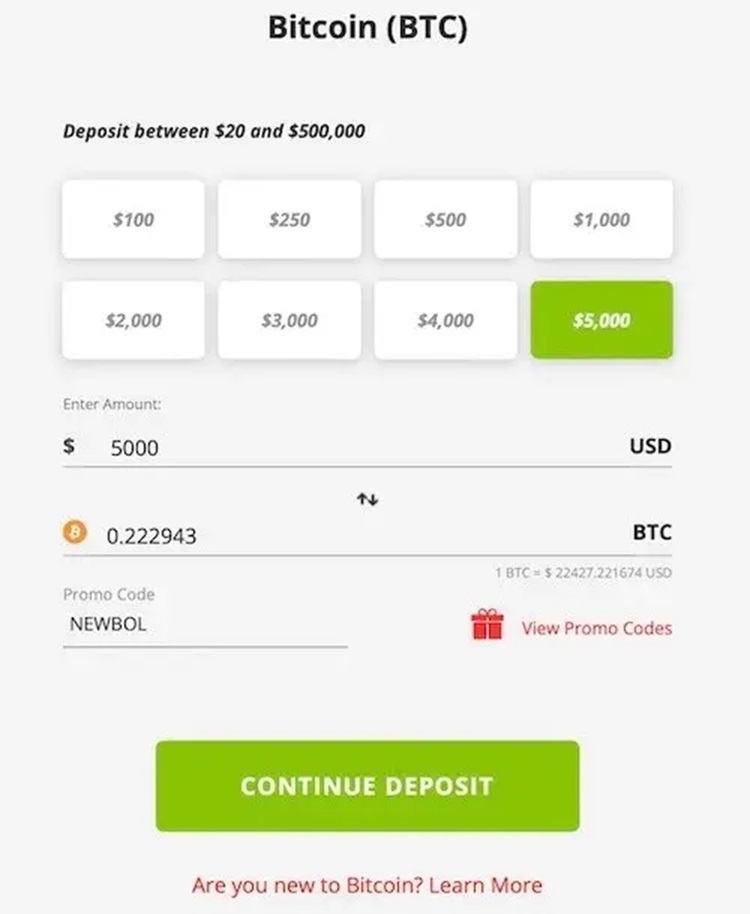Edit the USD amount field
The image size is (750, 914).
tap(350, 448)
